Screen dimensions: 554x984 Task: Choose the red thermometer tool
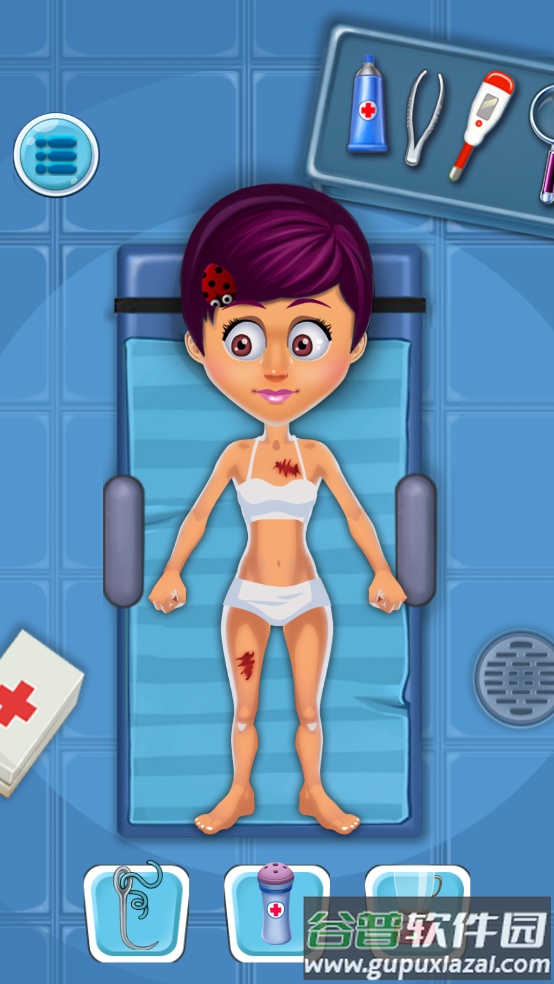481,126
